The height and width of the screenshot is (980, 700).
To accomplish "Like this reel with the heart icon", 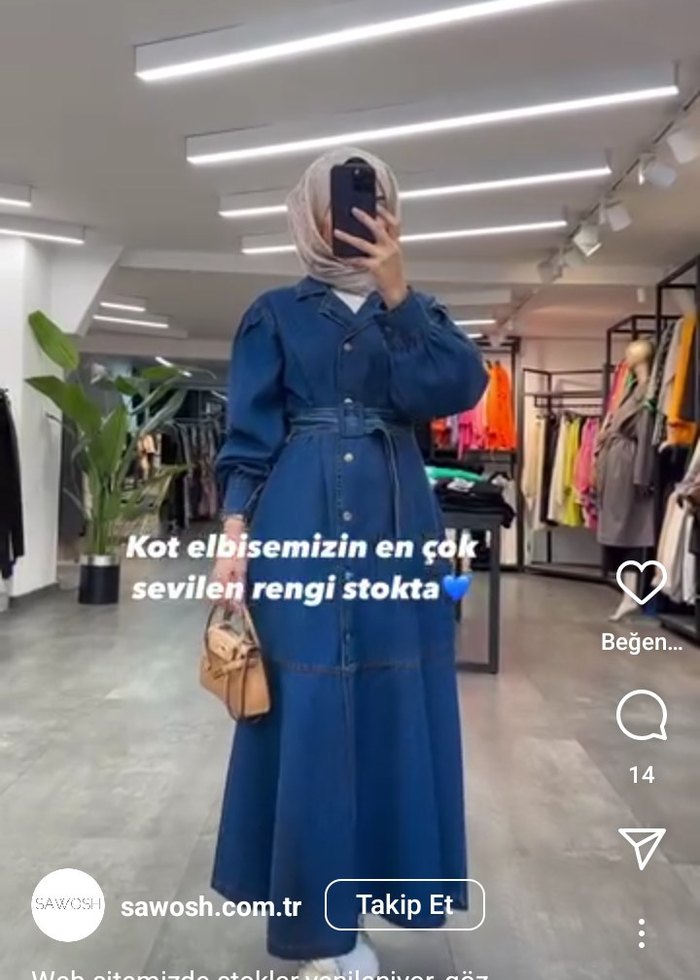I will click(x=641, y=583).
